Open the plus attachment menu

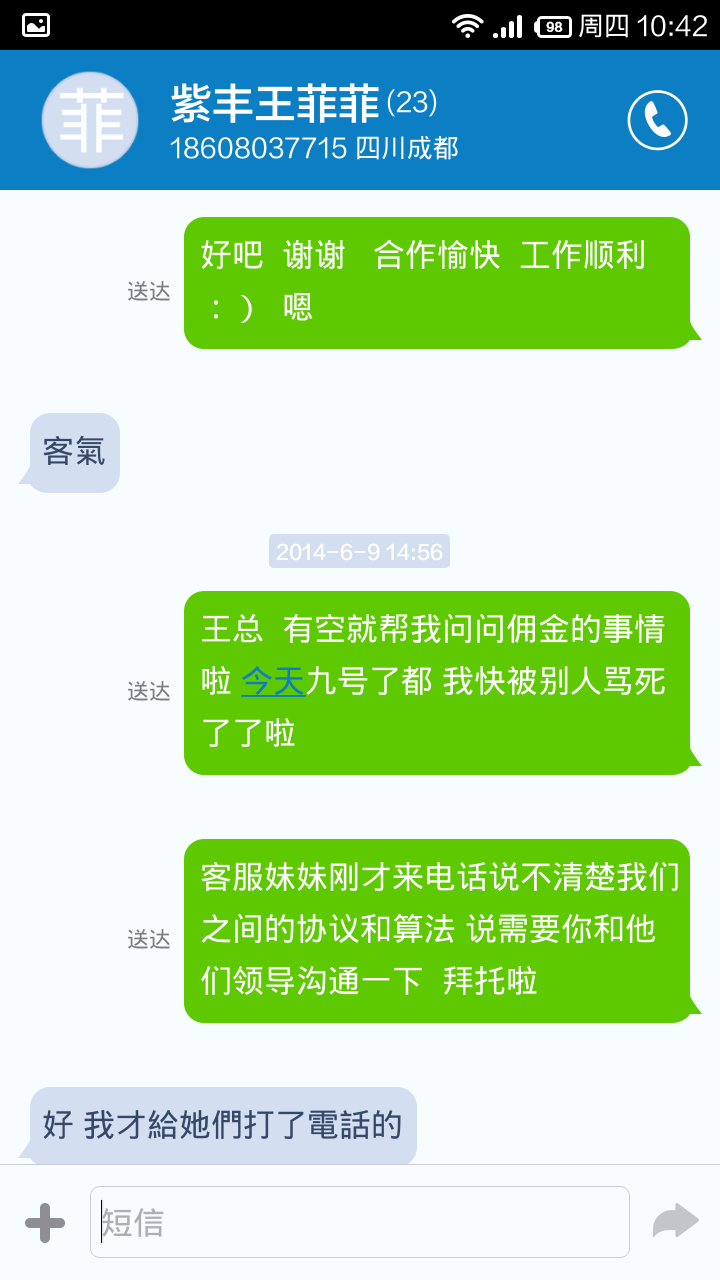pos(45,1222)
